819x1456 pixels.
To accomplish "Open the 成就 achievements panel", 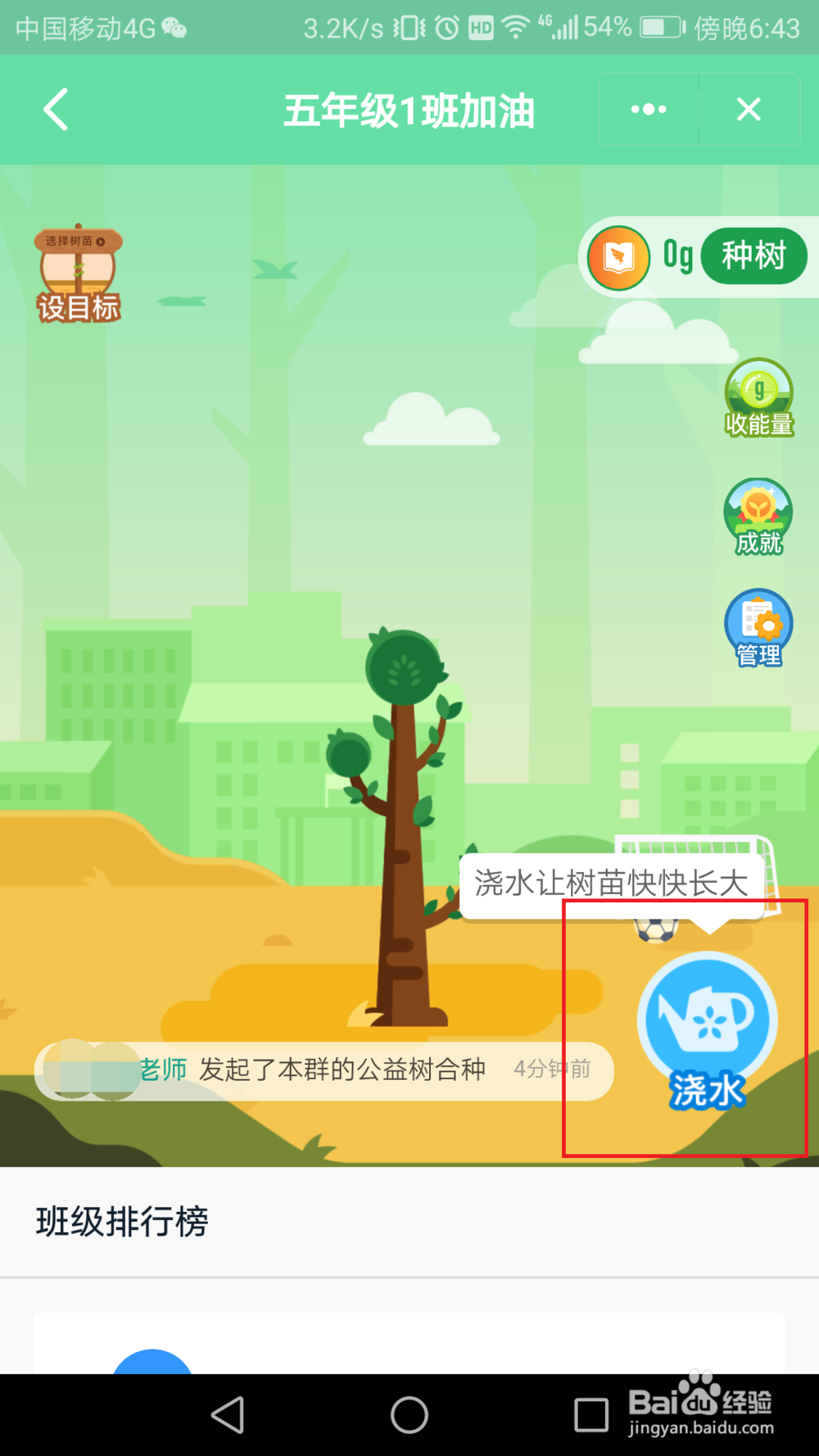I will tap(758, 514).
